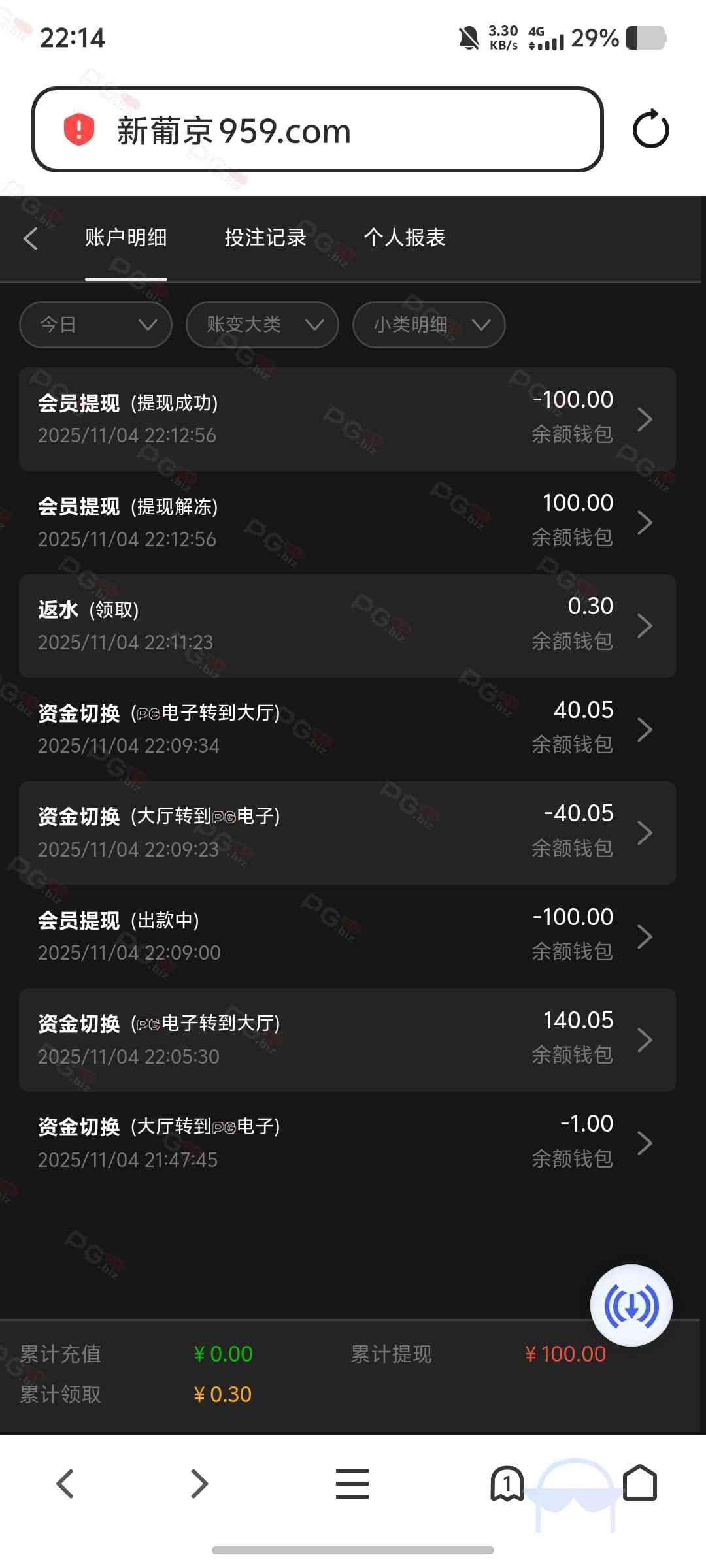Open the 会员提现 (提现解冻) record

tap(346, 522)
